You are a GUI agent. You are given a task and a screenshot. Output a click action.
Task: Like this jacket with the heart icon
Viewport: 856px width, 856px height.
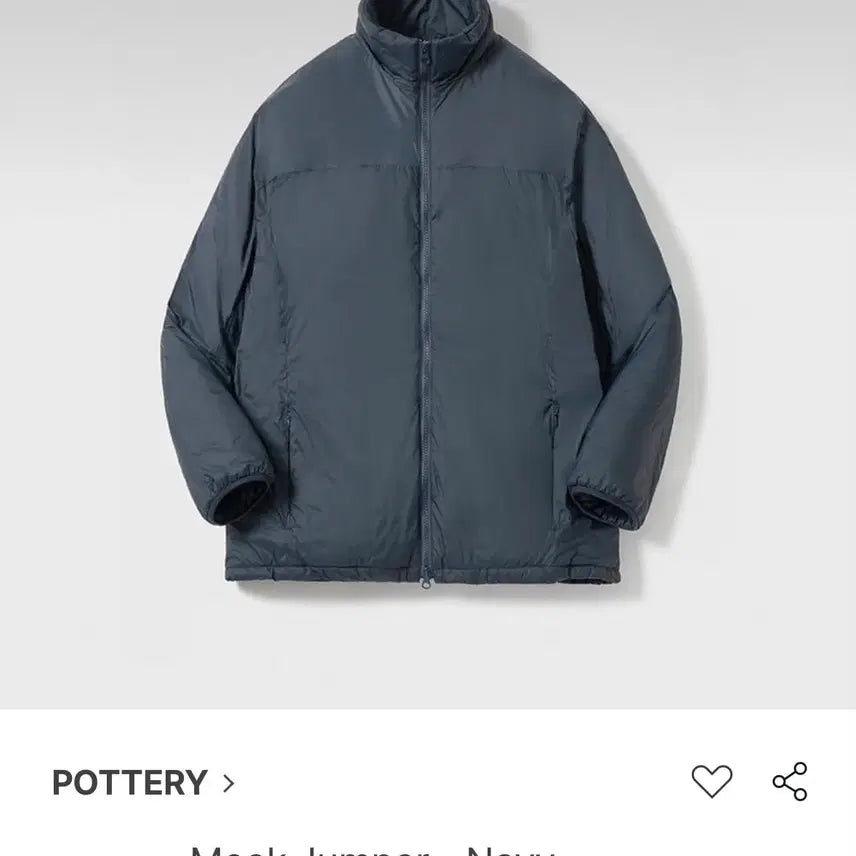click(711, 781)
